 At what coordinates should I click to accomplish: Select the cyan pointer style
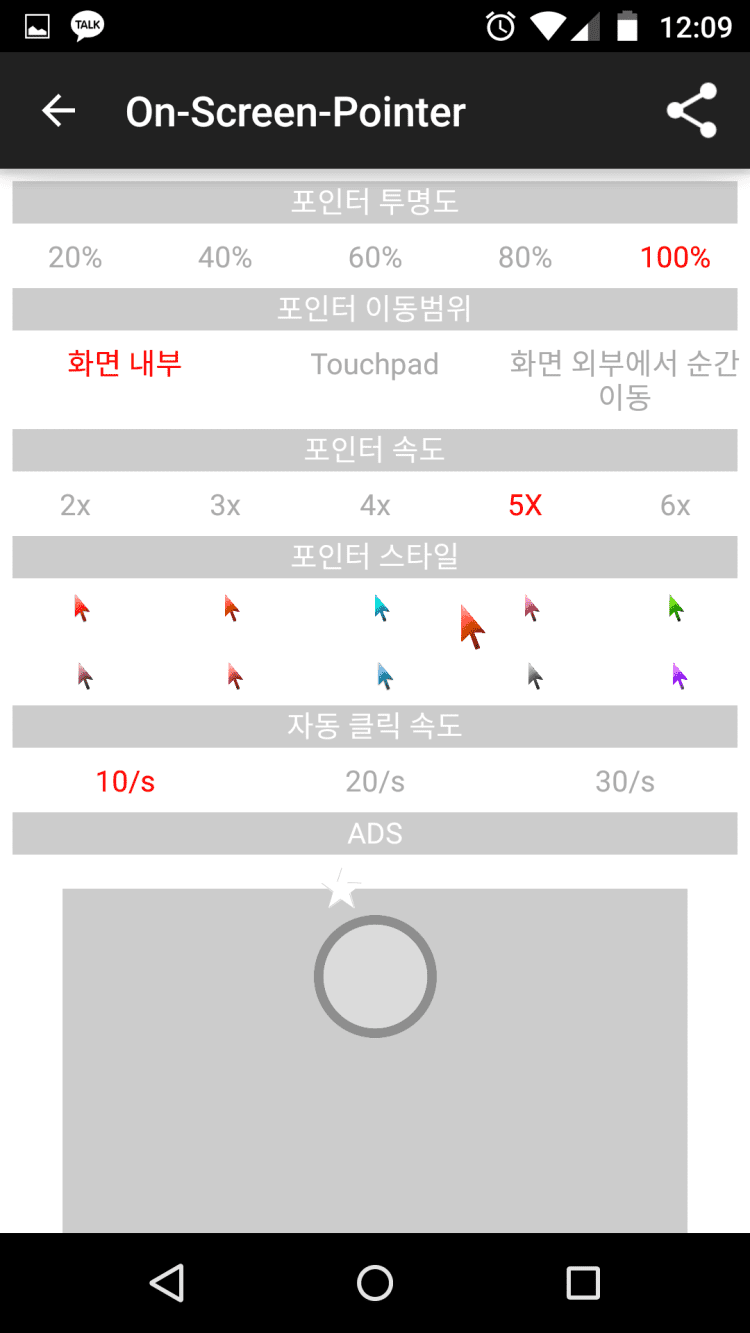381,608
